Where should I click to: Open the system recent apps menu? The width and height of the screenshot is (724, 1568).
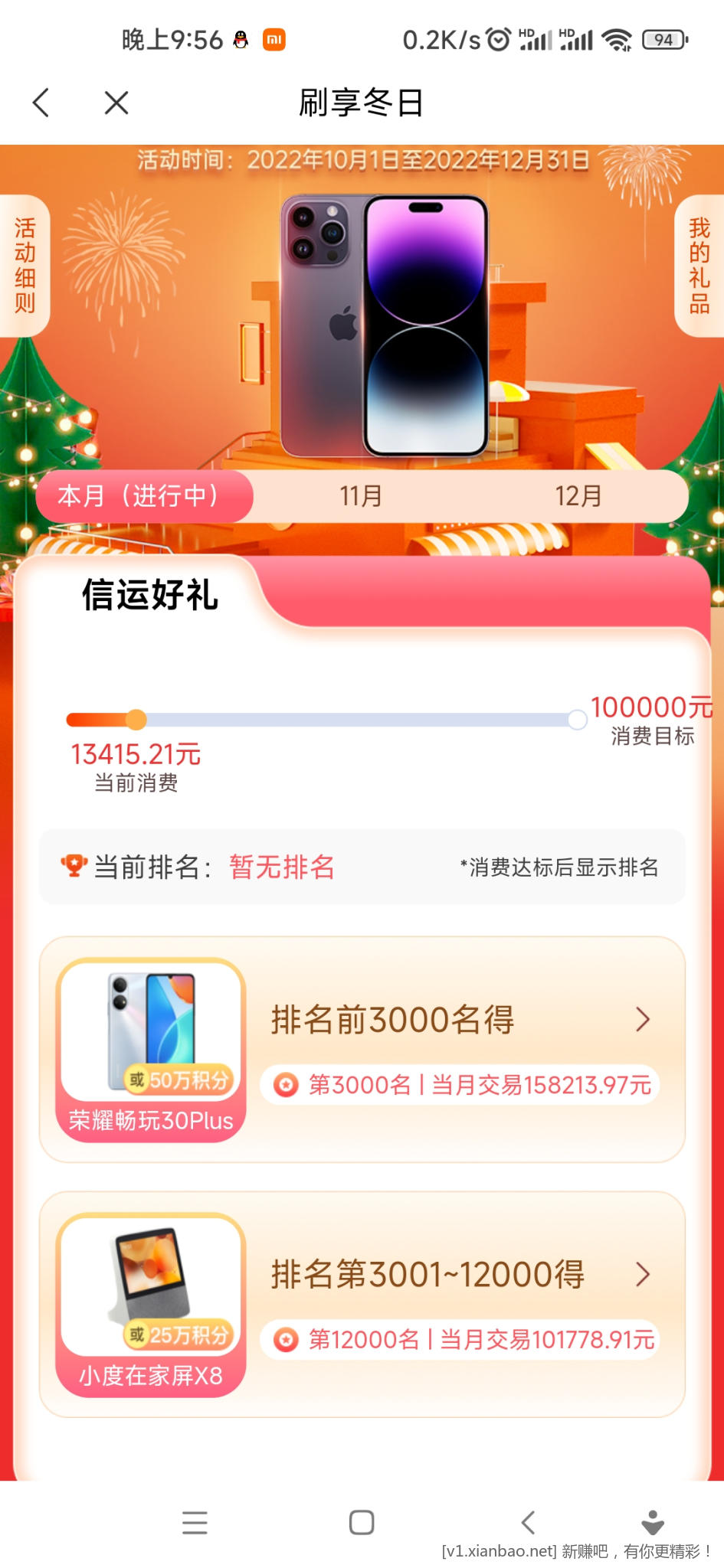(195, 1522)
